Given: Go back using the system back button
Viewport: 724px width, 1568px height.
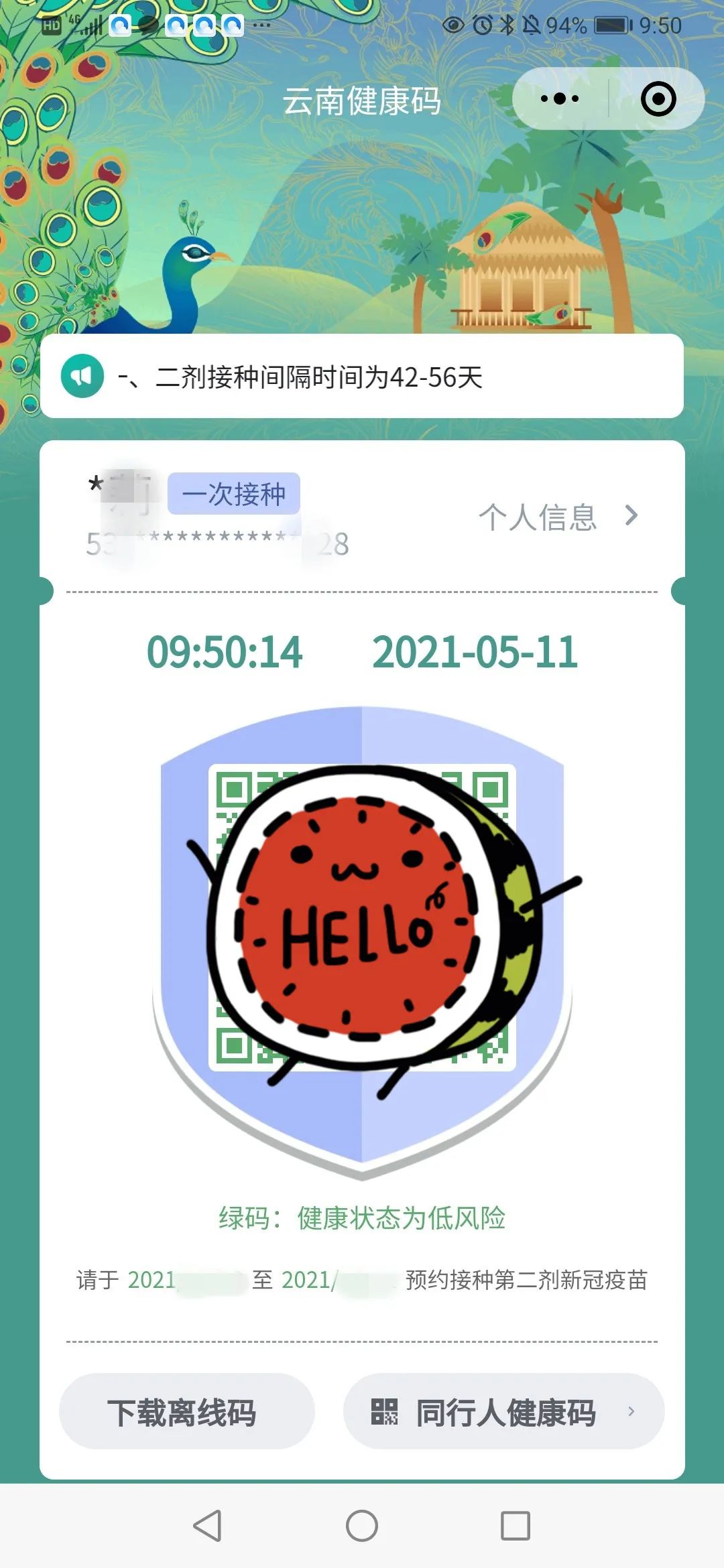Looking at the screenshot, I should 207,1526.
